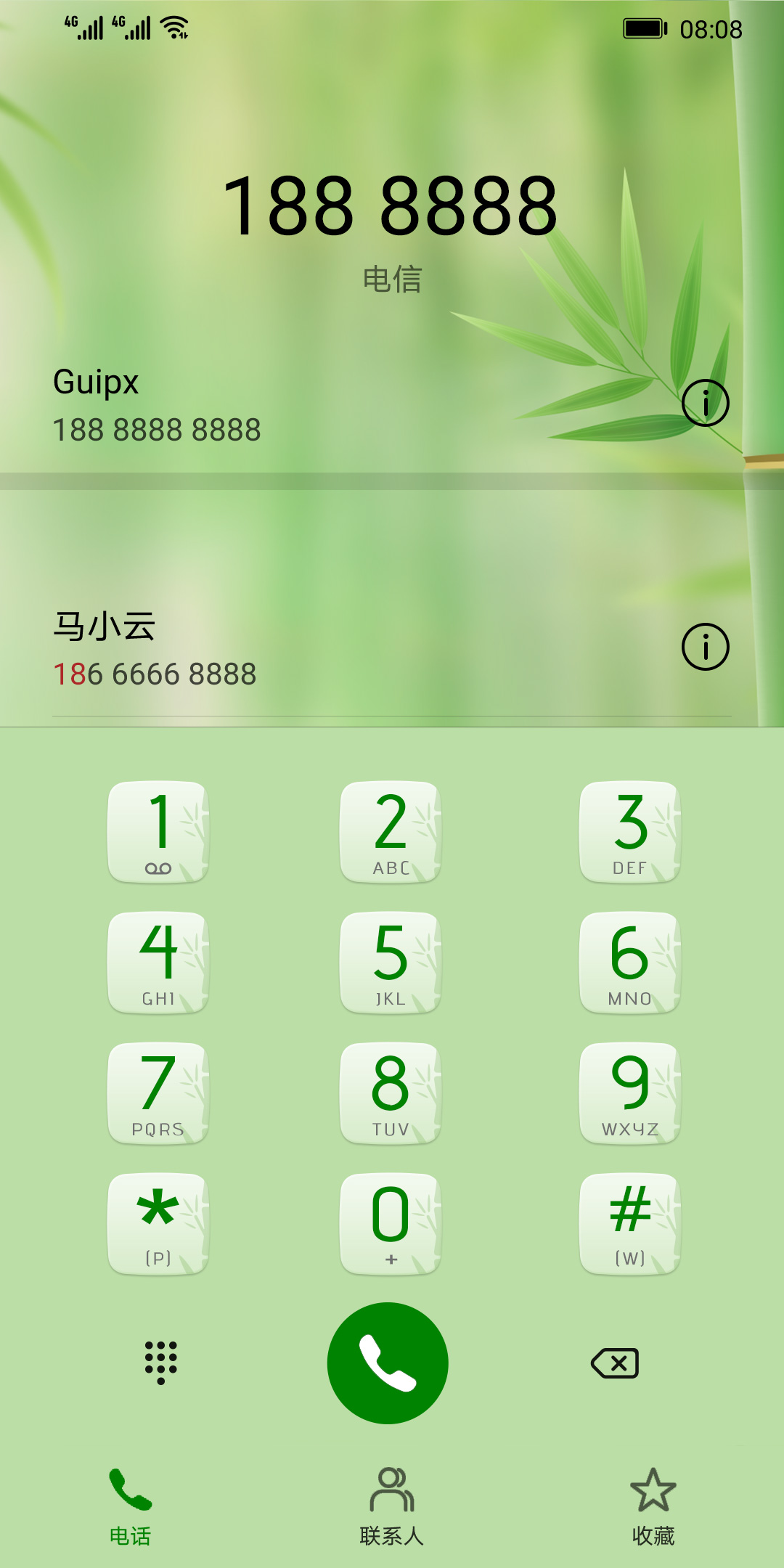Tap the hash key
784x1568 pixels.
[629, 1224]
